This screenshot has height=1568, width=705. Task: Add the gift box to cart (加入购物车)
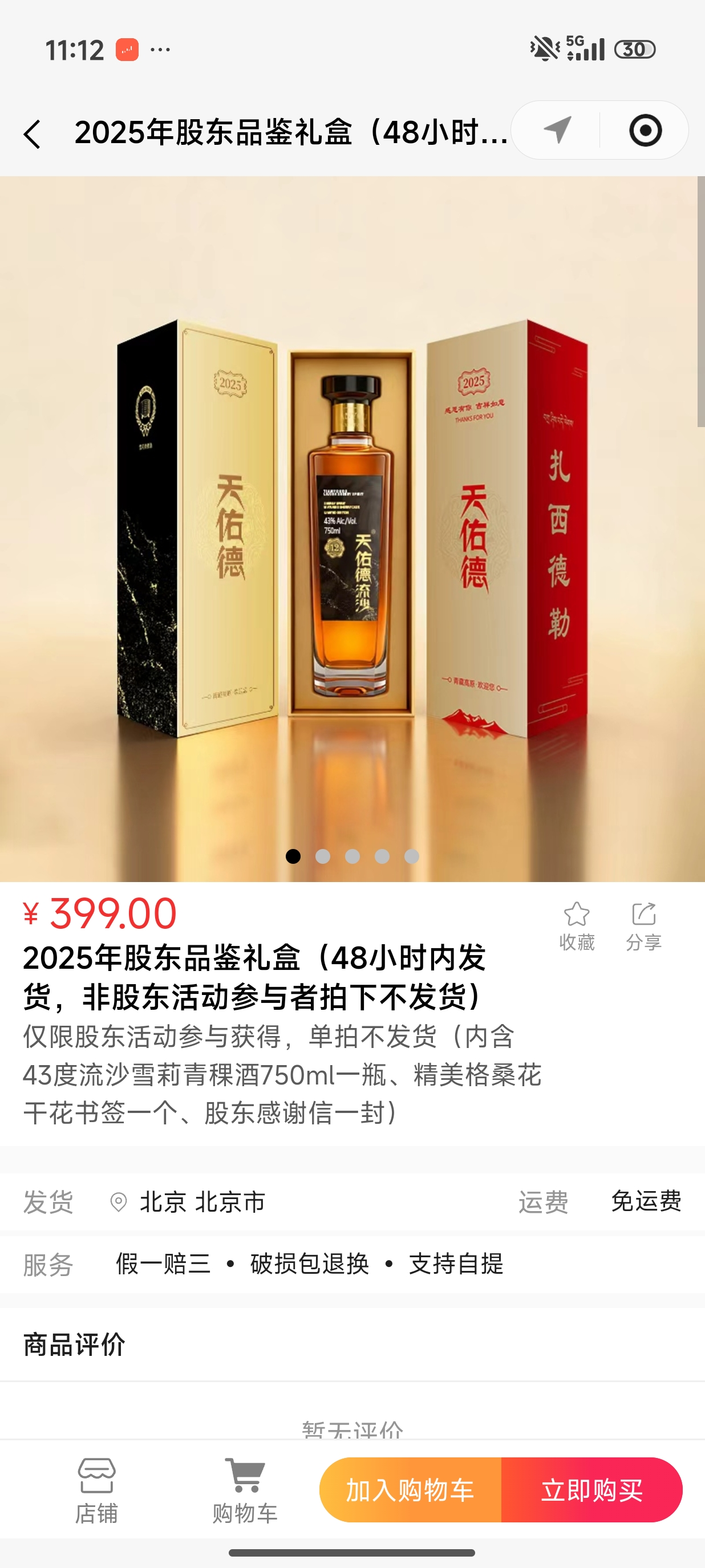pyautogui.click(x=410, y=1490)
